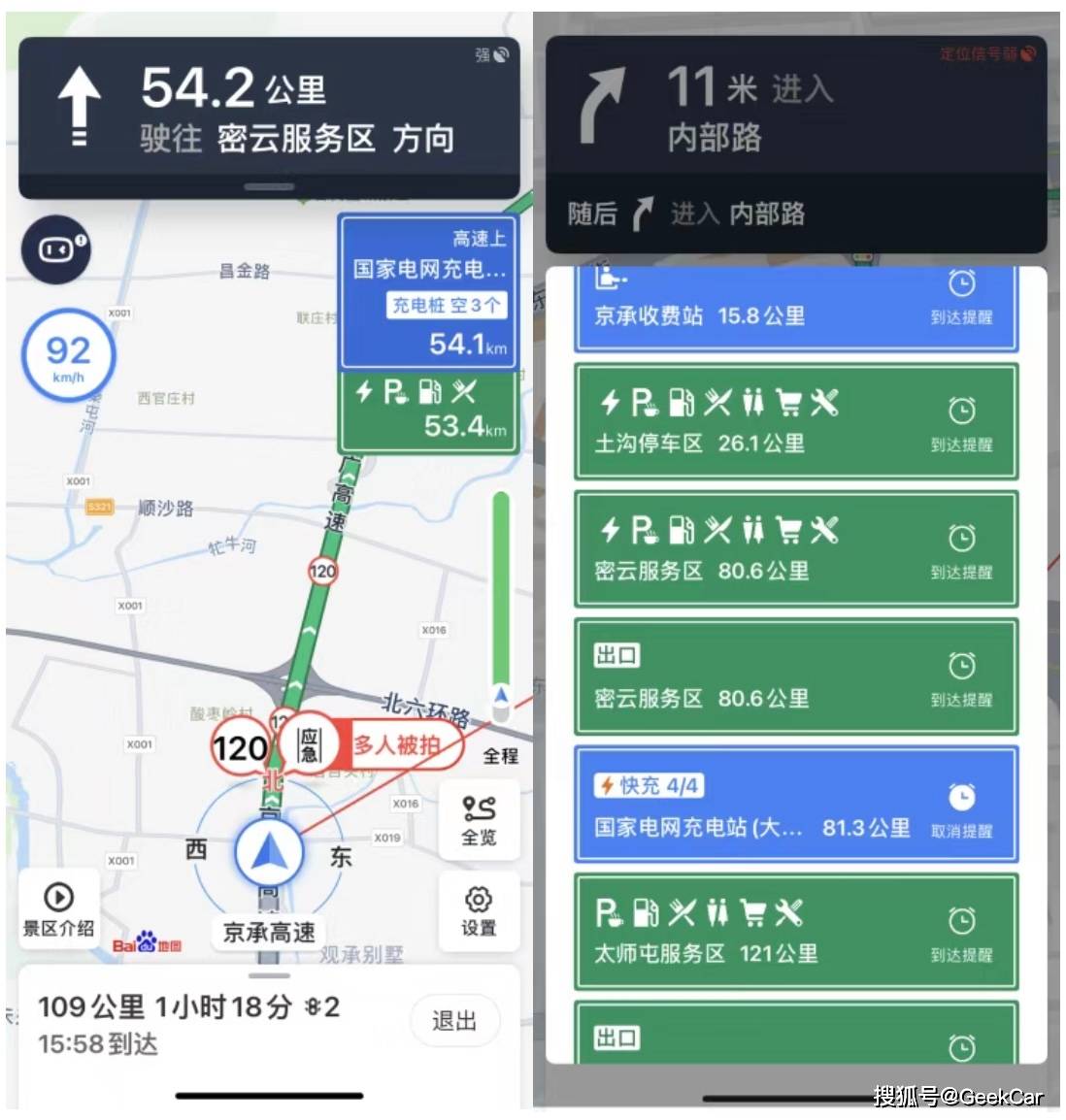Open the 全览 route overview
The image size is (1066, 1120).
pyautogui.click(x=480, y=821)
